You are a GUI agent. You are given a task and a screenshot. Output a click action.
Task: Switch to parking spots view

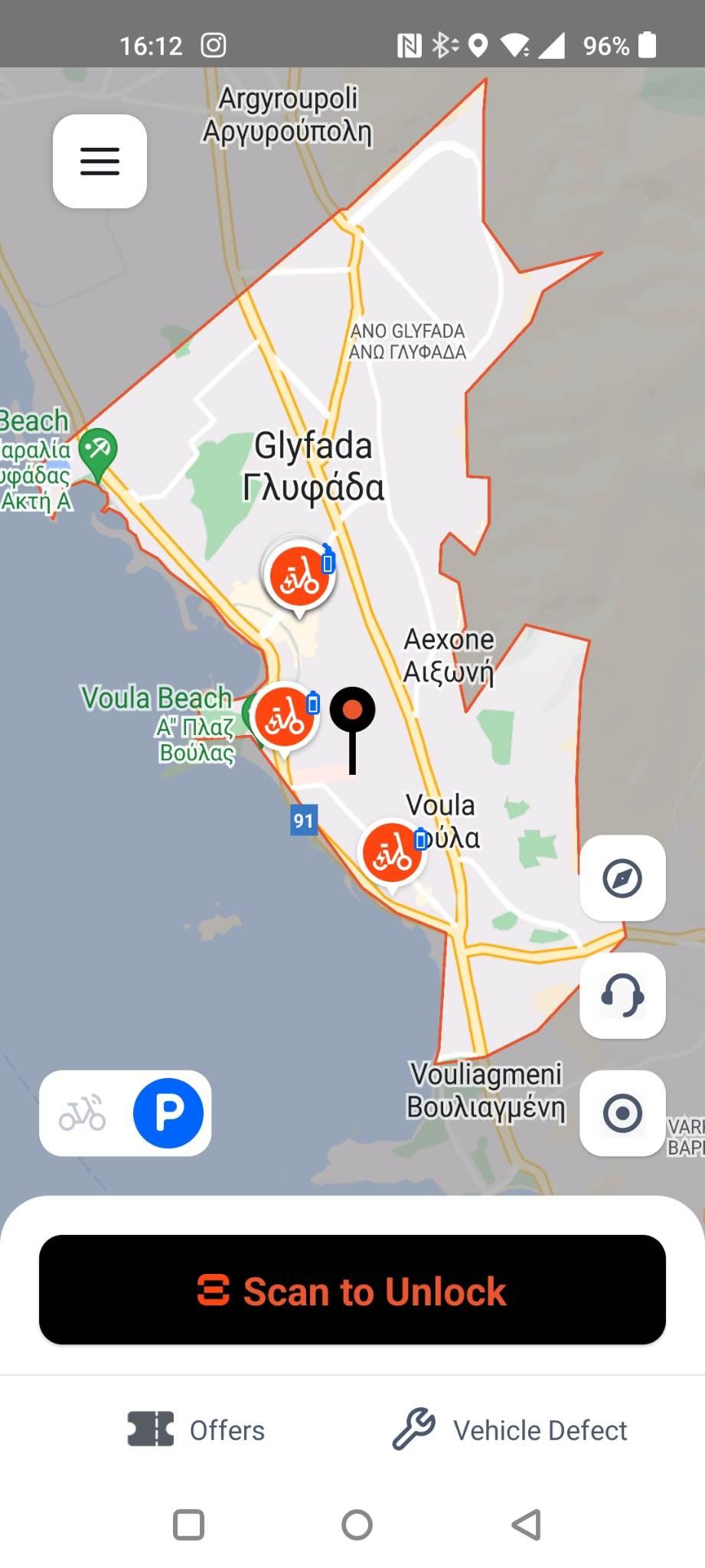[x=168, y=1112]
